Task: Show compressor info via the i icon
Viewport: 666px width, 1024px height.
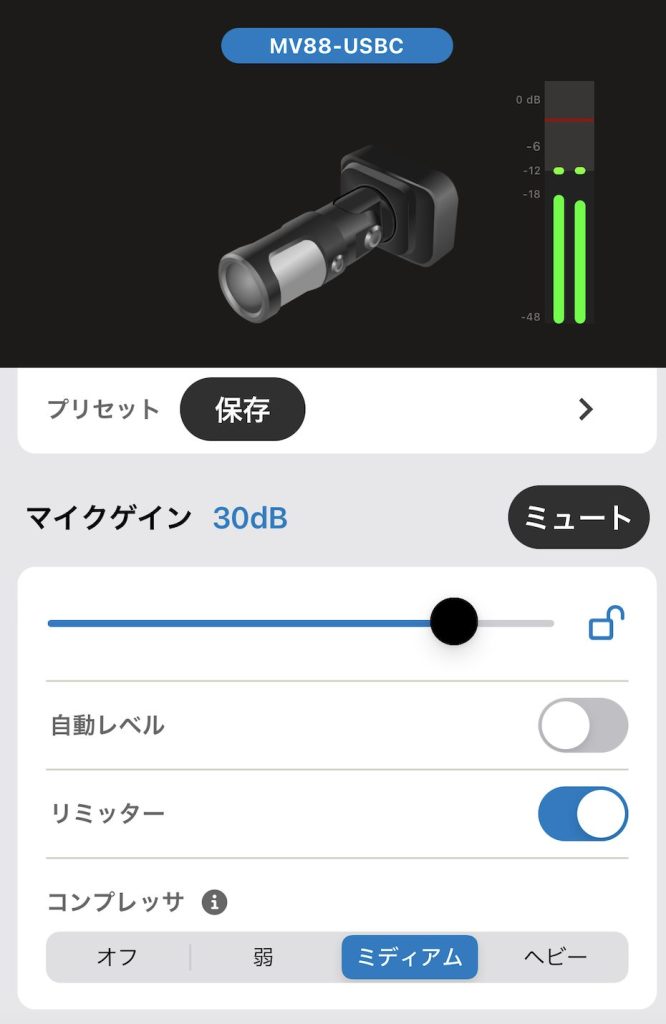Action: (214, 902)
